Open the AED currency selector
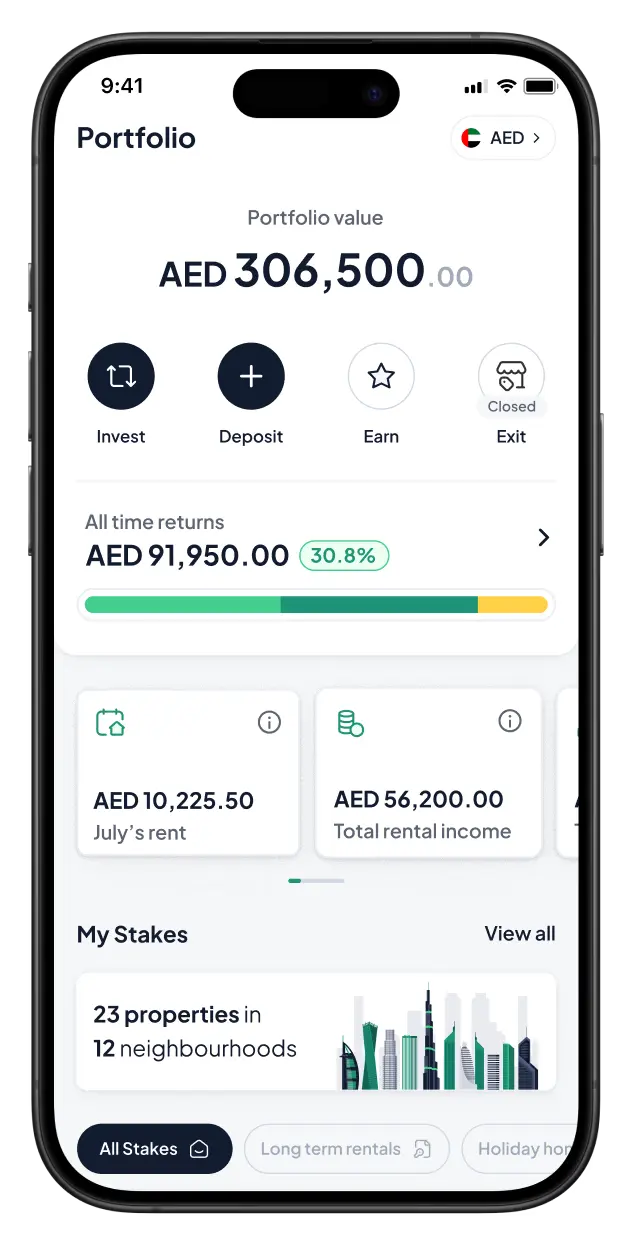Screen dimensions: 632x1245 503,138
